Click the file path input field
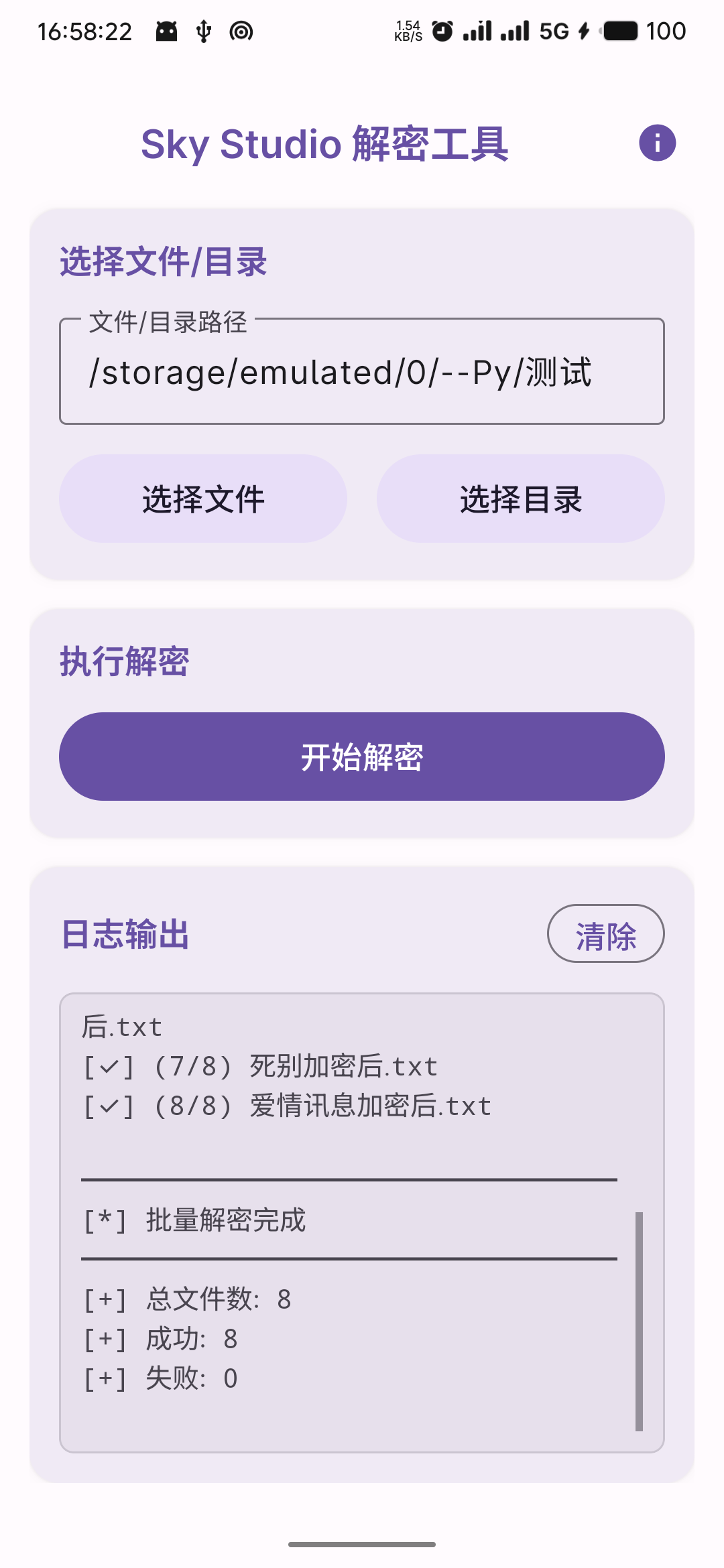 pyautogui.click(x=362, y=373)
